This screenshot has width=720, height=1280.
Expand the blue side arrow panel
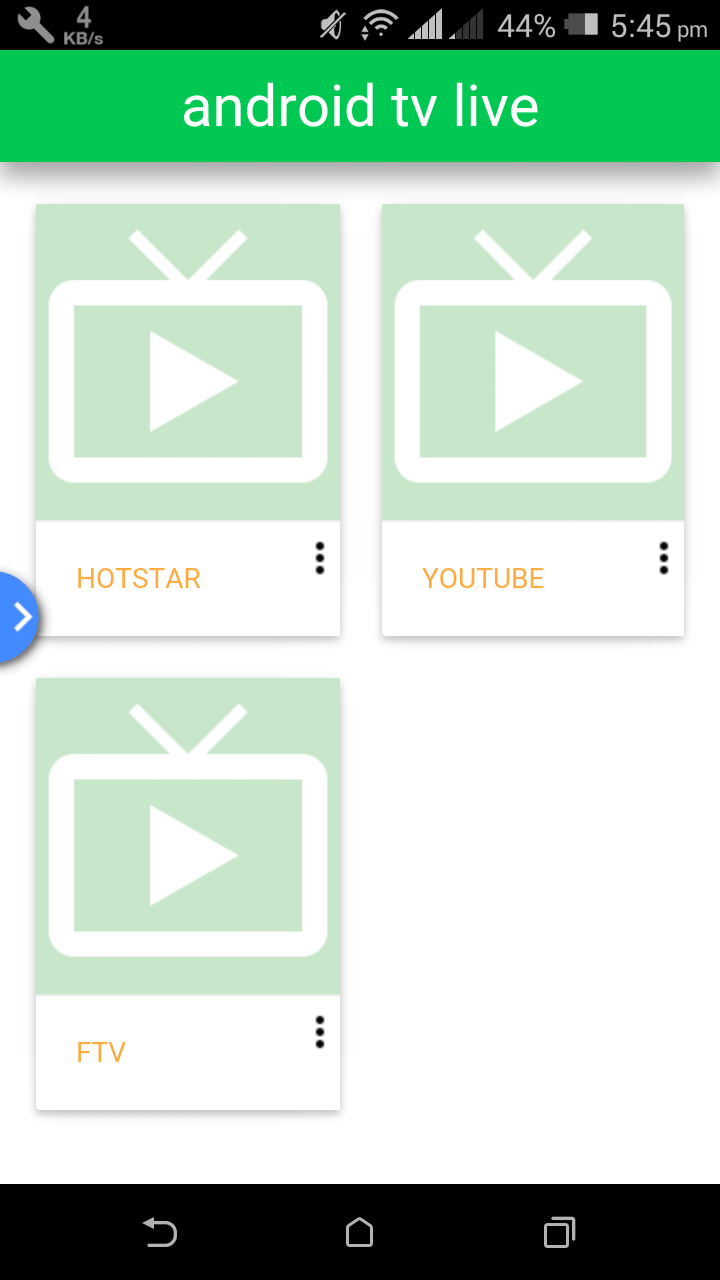18,617
